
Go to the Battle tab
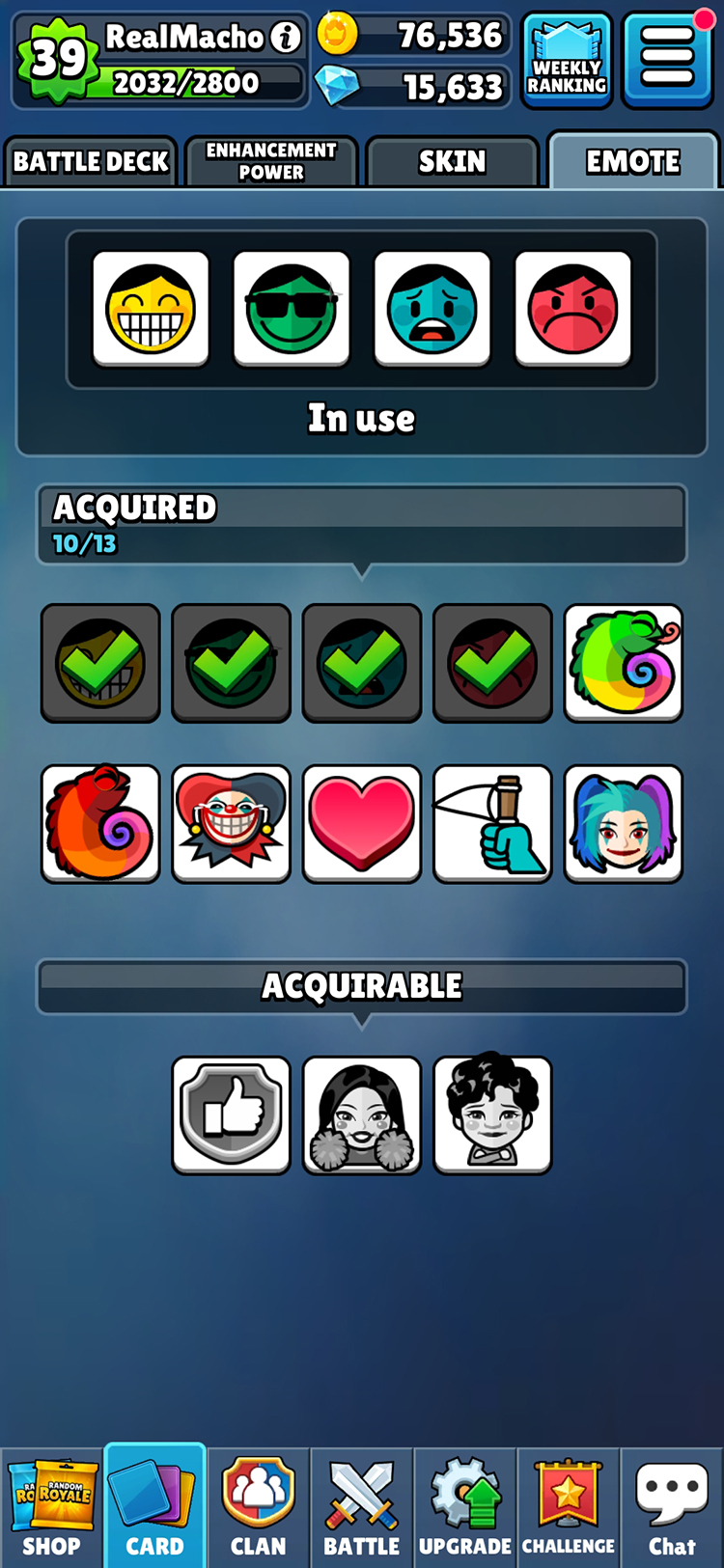[361, 1507]
